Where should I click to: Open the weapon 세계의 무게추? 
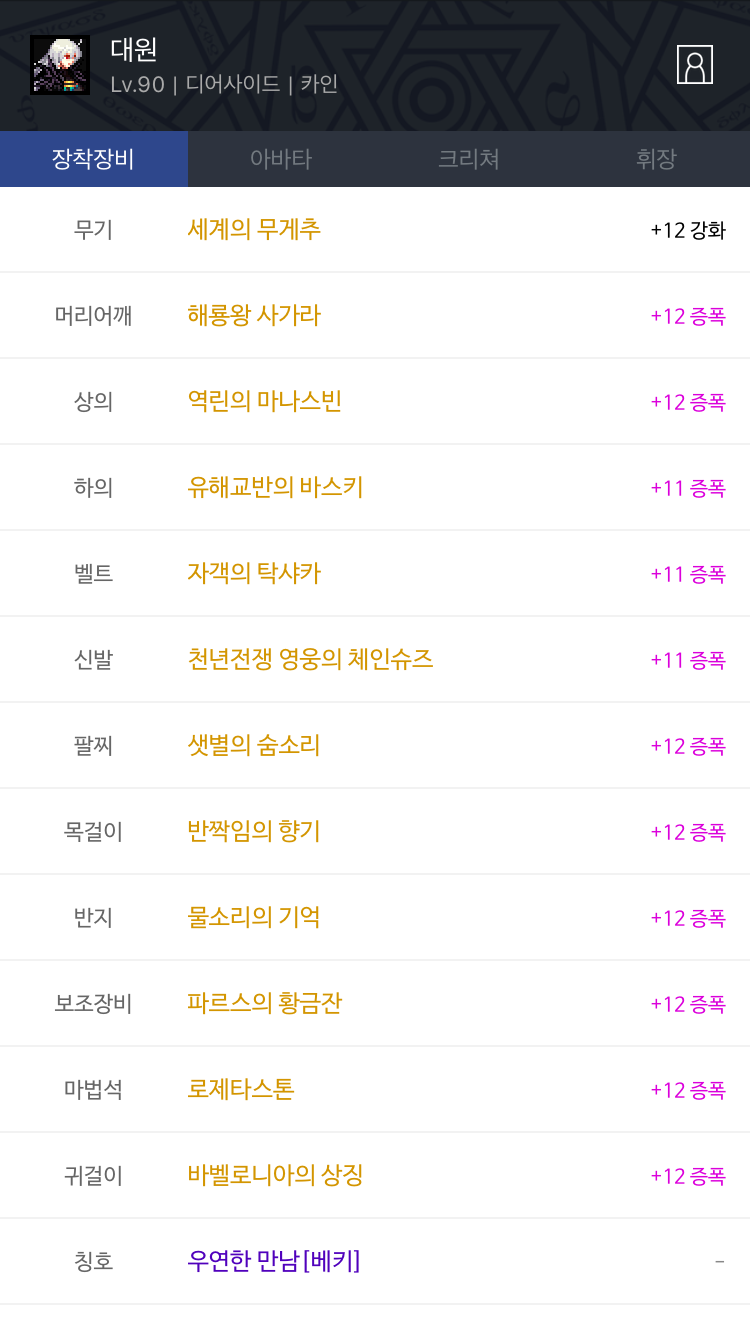click(254, 229)
